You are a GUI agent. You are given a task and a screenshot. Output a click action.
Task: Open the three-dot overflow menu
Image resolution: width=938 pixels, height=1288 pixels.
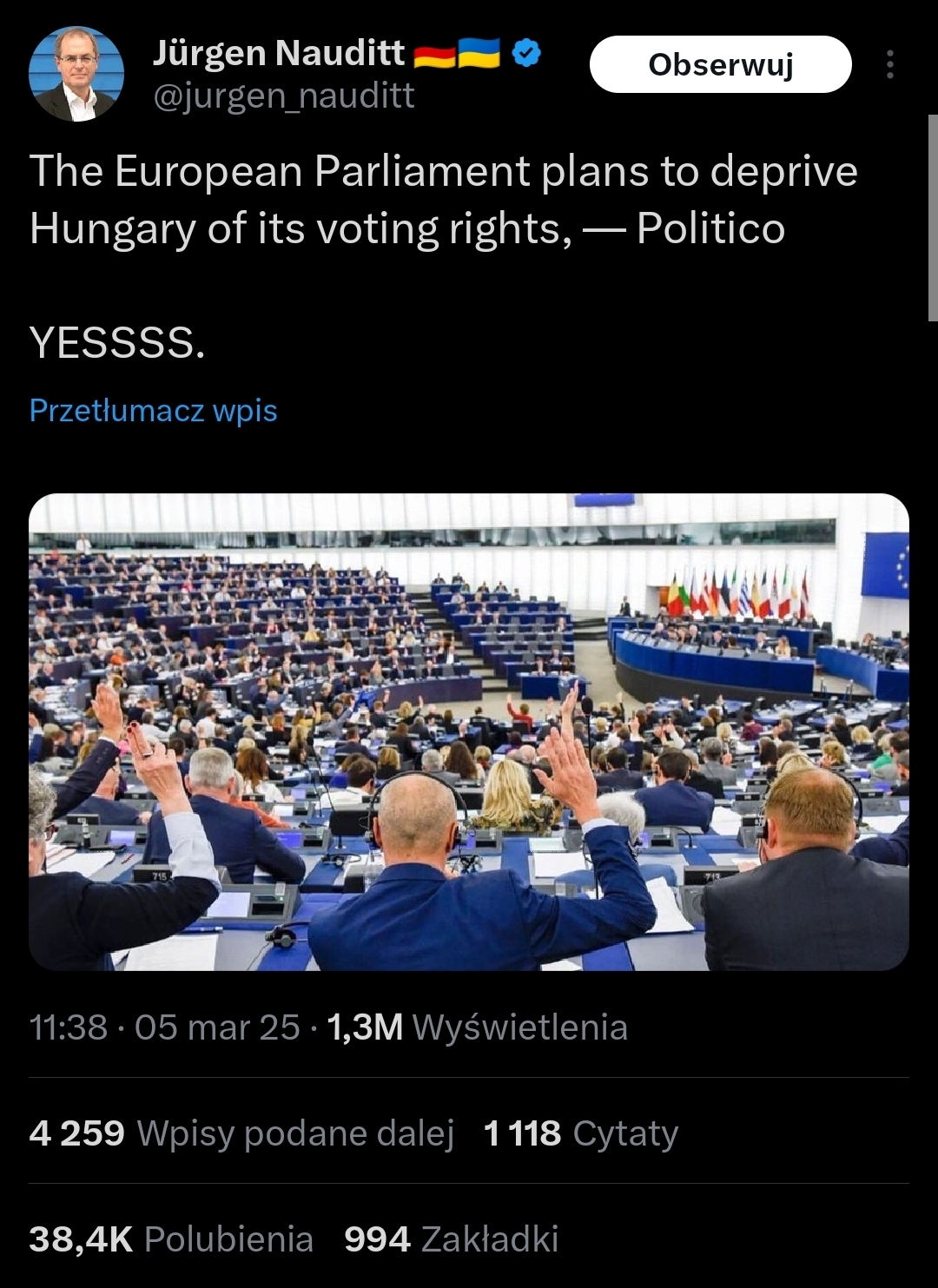coord(889,64)
